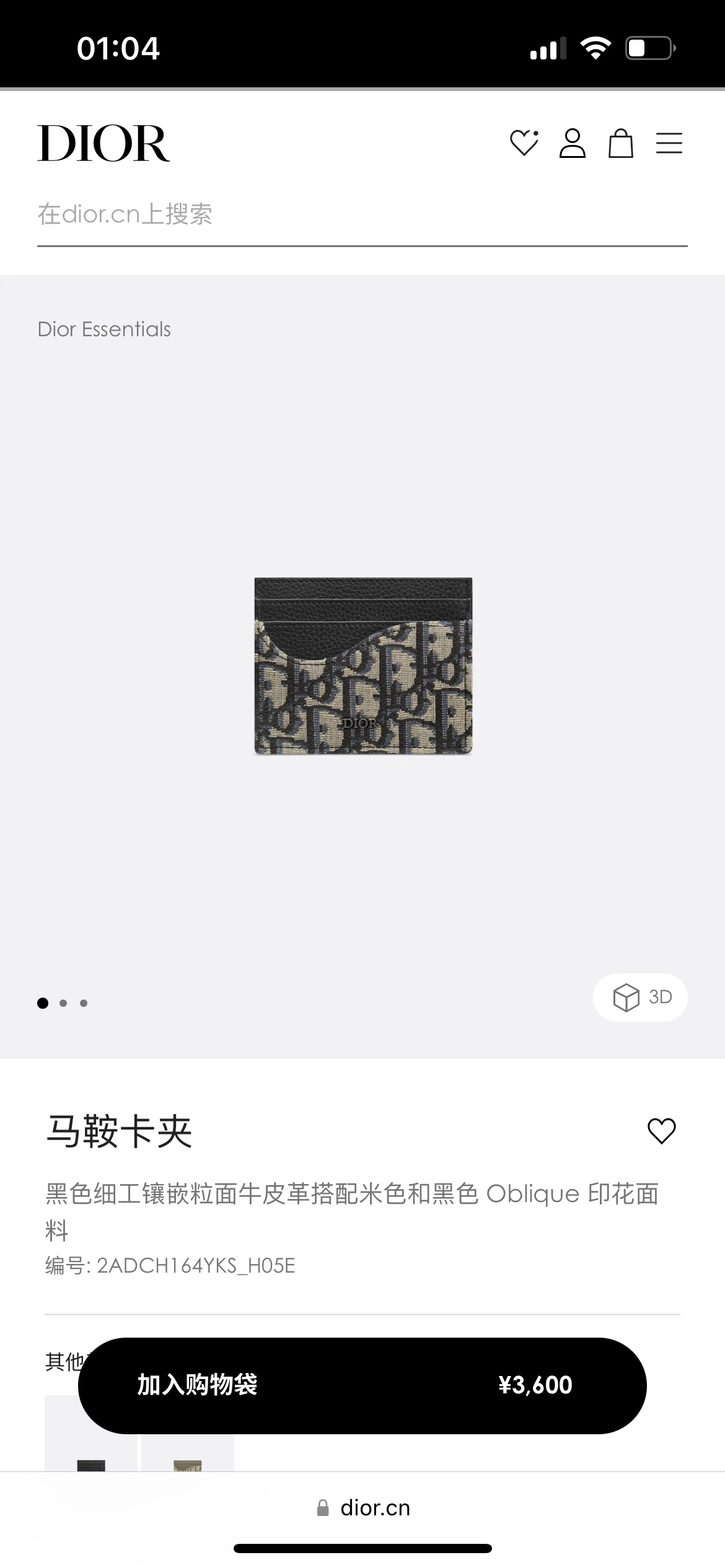Go to the Dior homepage logo
This screenshot has width=725, height=1568.
point(103,144)
